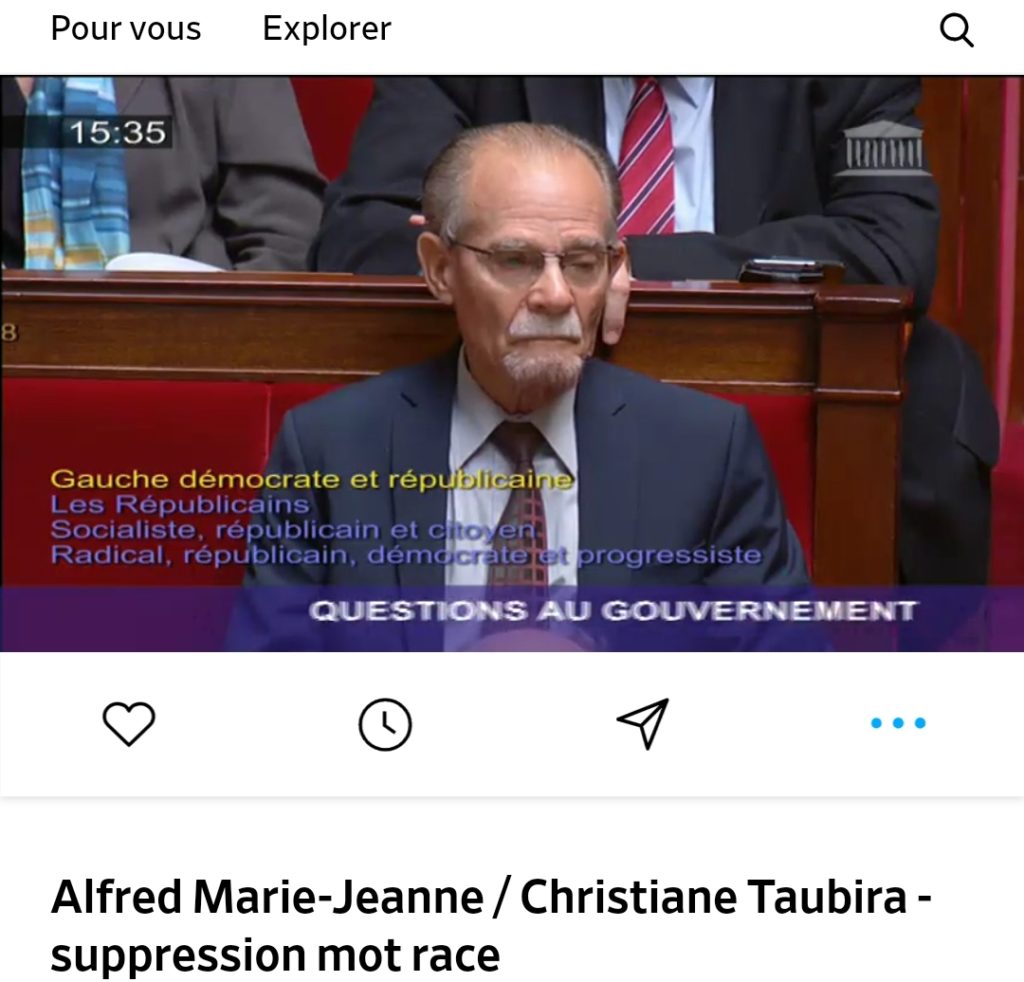
Task: Open the search magnifier icon
Action: coord(956,31)
